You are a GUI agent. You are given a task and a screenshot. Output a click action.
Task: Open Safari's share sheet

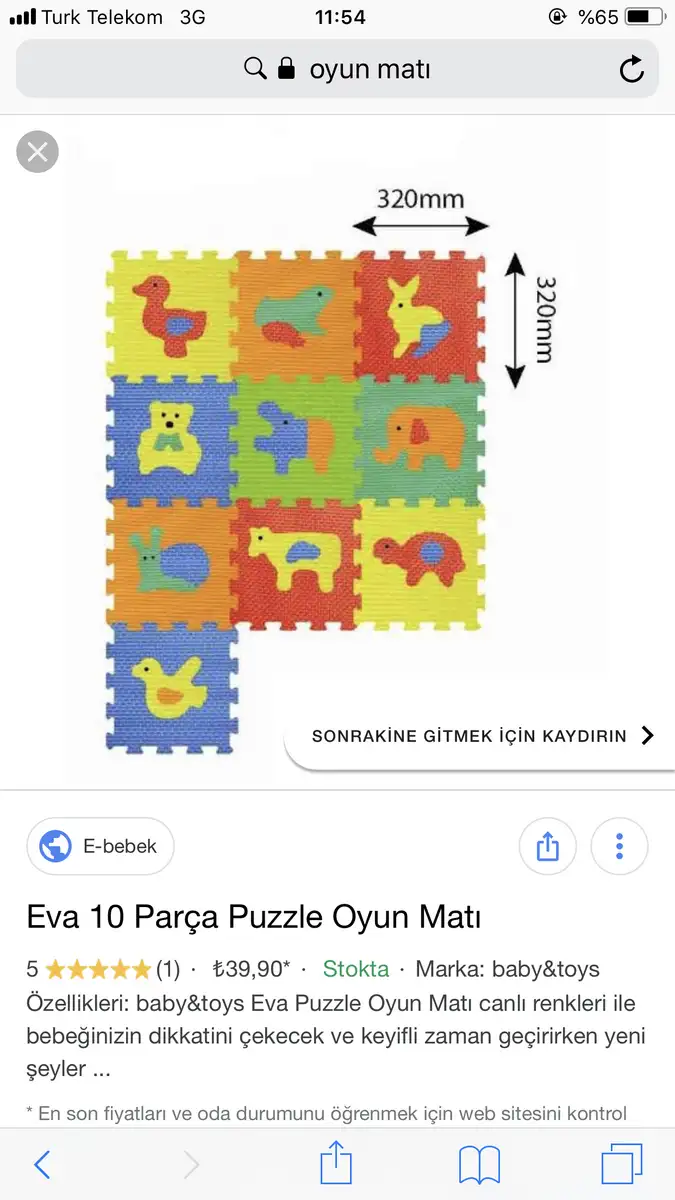[x=336, y=1164]
